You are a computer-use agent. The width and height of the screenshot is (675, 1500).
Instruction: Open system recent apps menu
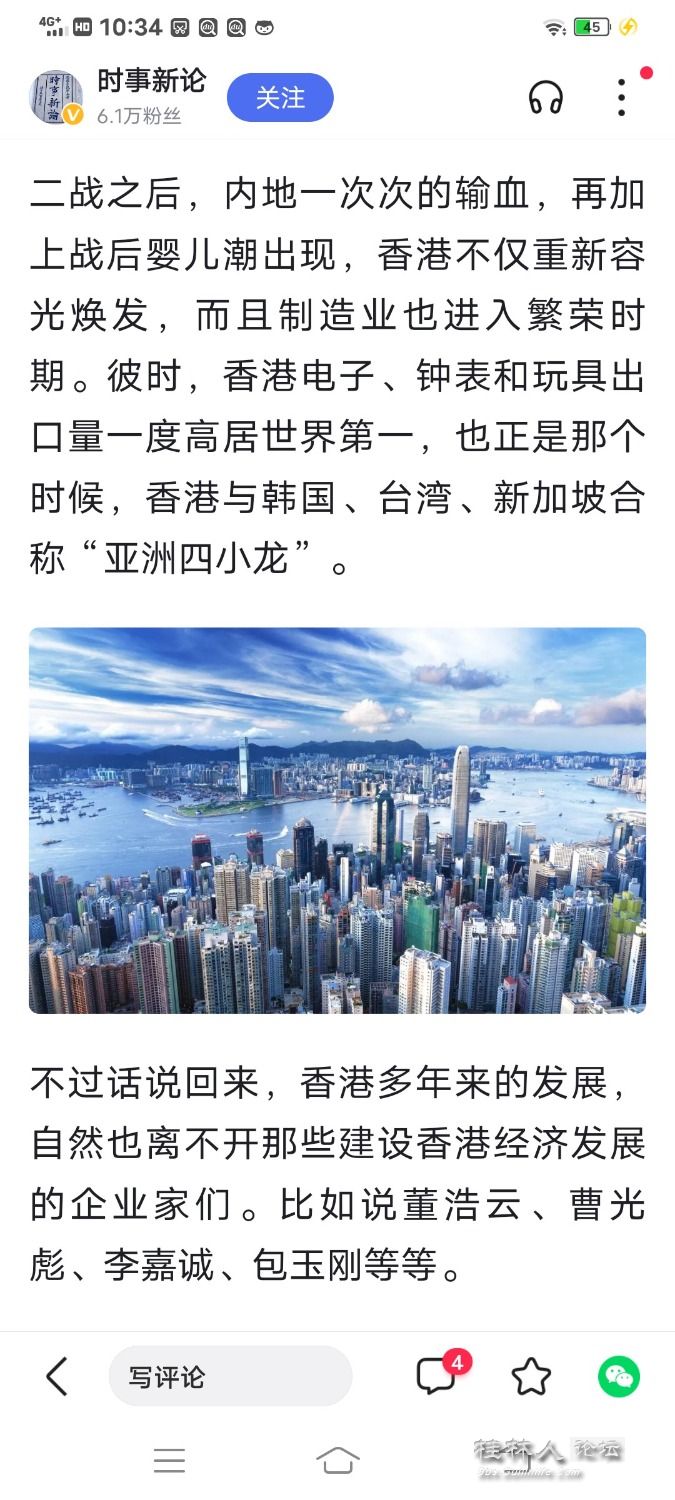[x=170, y=1461]
